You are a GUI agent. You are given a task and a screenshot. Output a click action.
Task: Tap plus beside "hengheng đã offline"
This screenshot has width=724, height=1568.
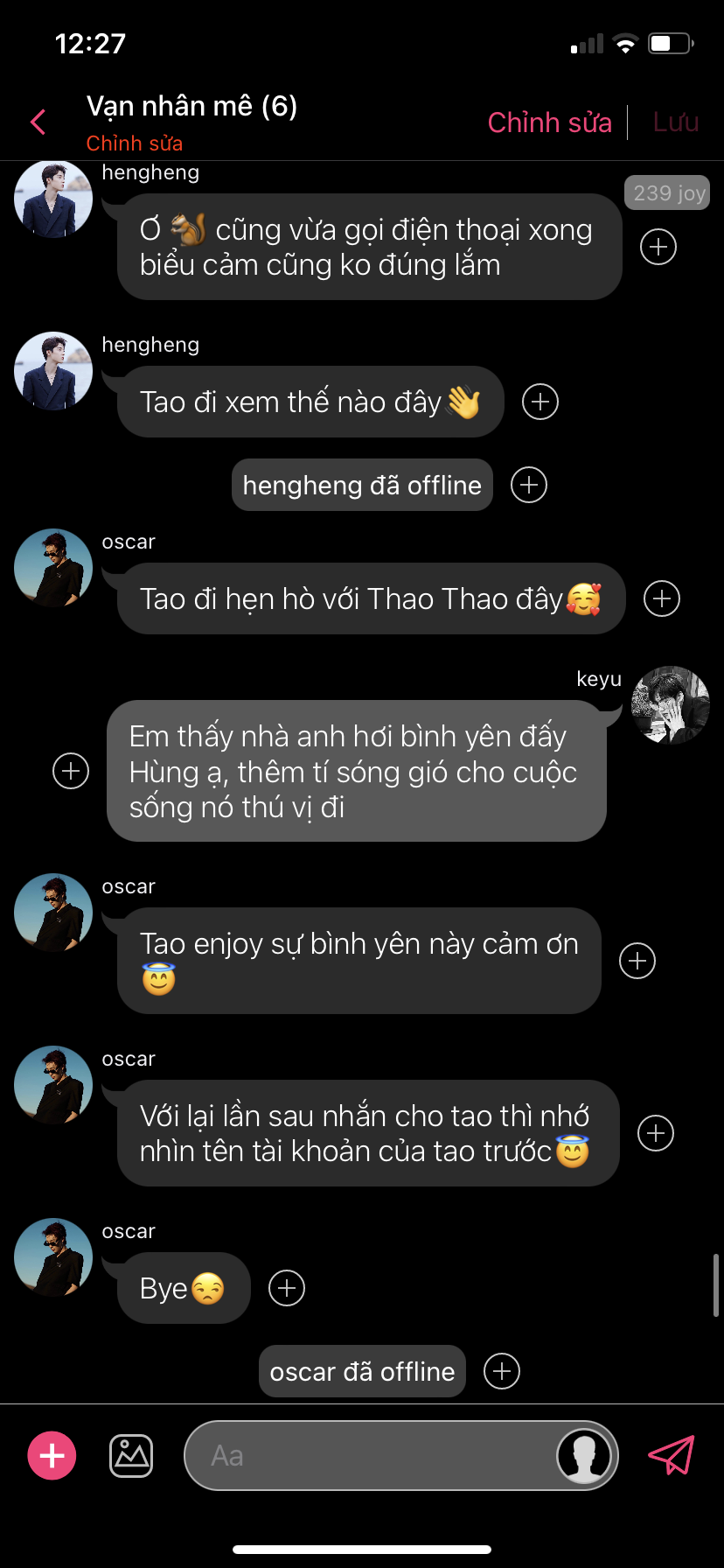[x=529, y=485]
